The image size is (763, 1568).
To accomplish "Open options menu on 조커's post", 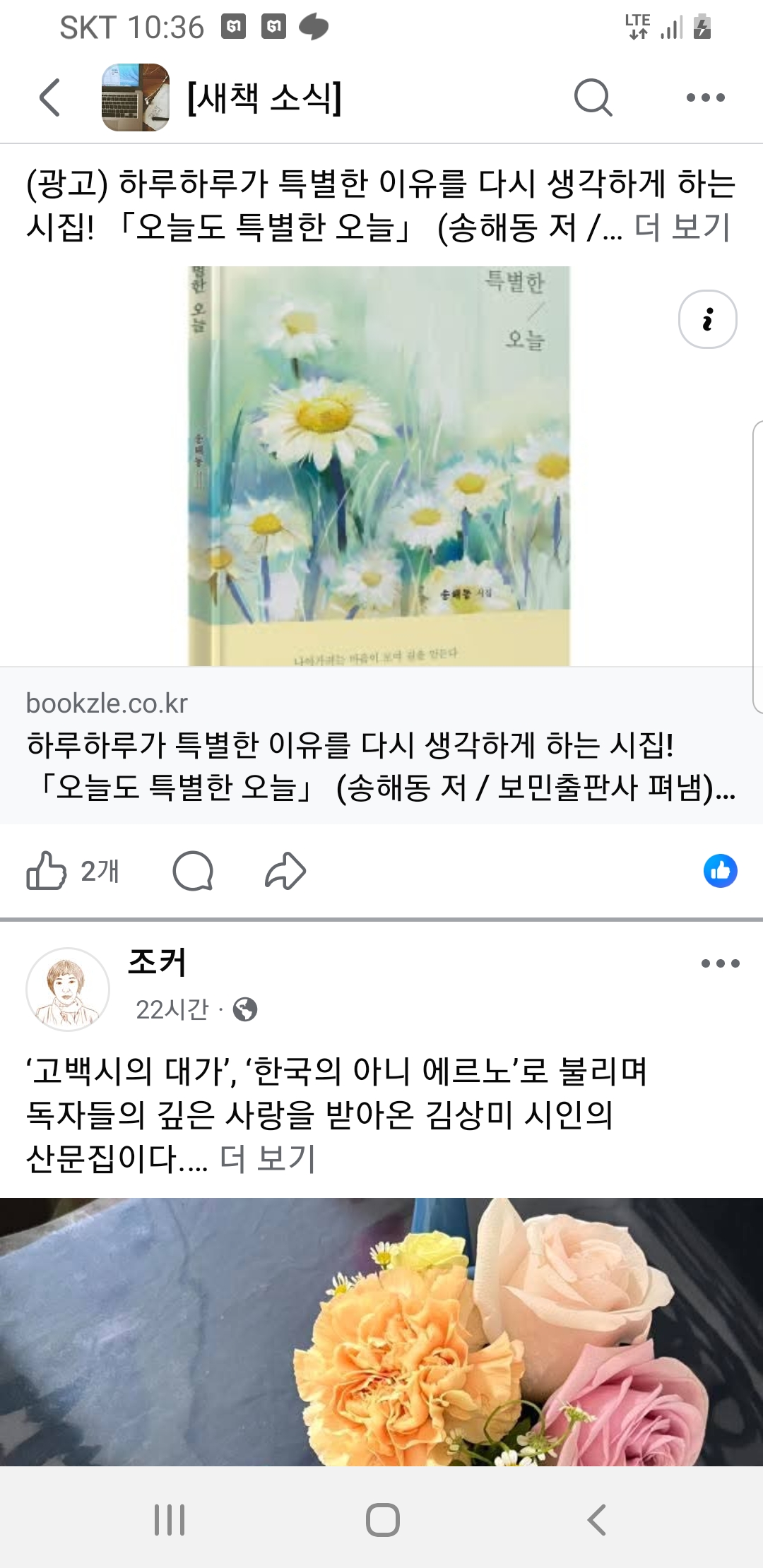I will click(x=720, y=963).
